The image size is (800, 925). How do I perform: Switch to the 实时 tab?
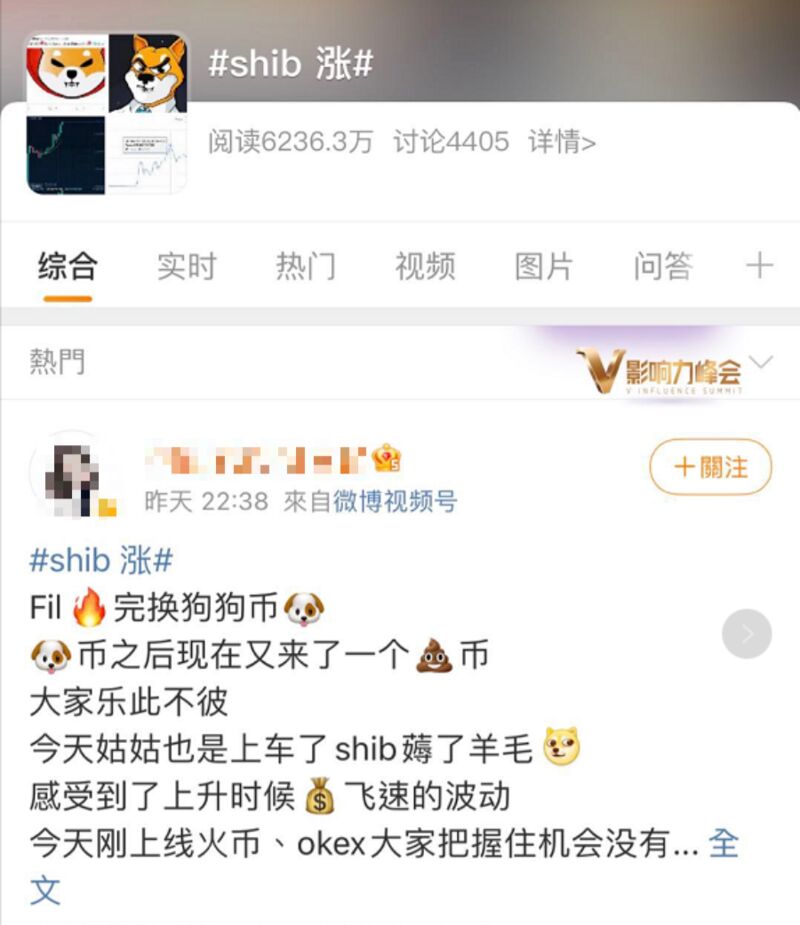tap(186, 266)
